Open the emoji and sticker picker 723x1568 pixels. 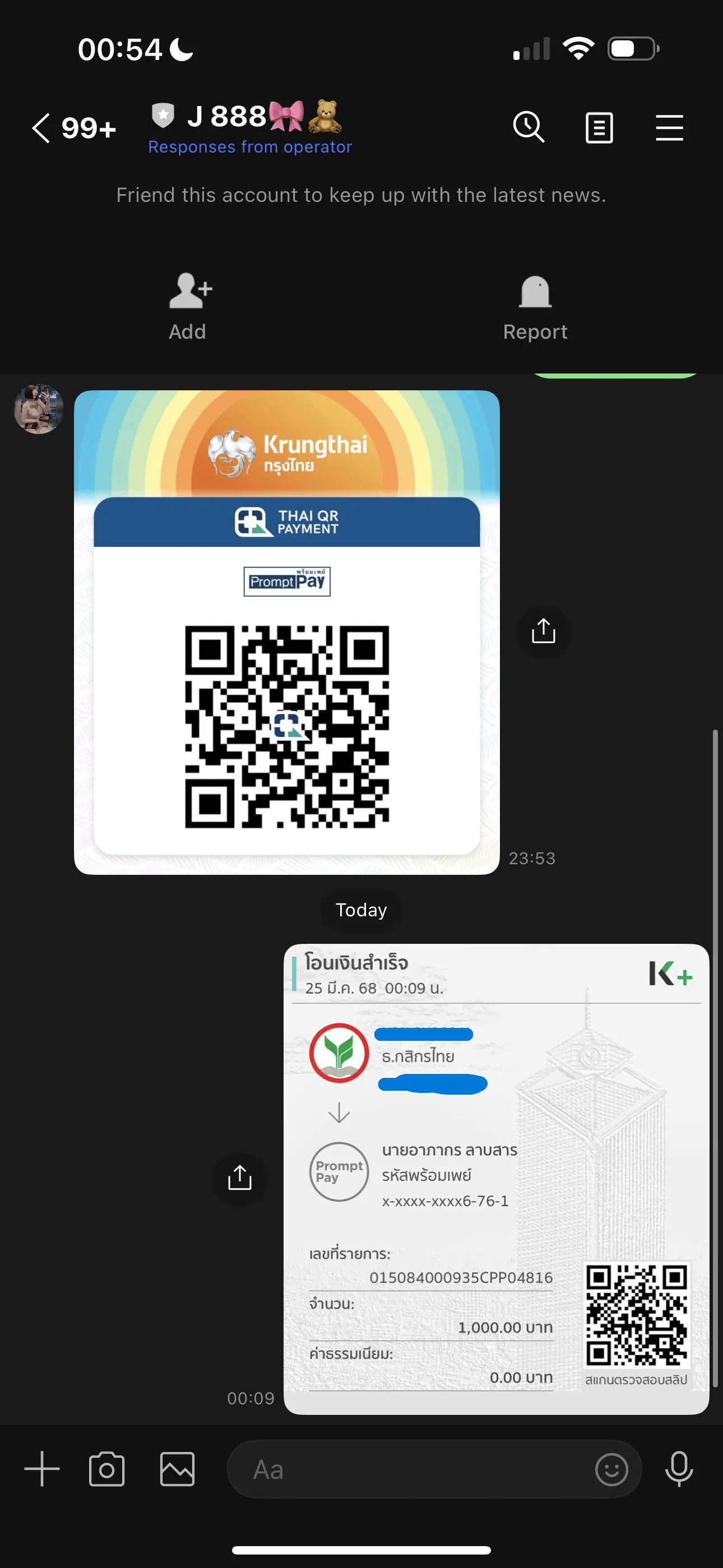tap(611, 1469)
